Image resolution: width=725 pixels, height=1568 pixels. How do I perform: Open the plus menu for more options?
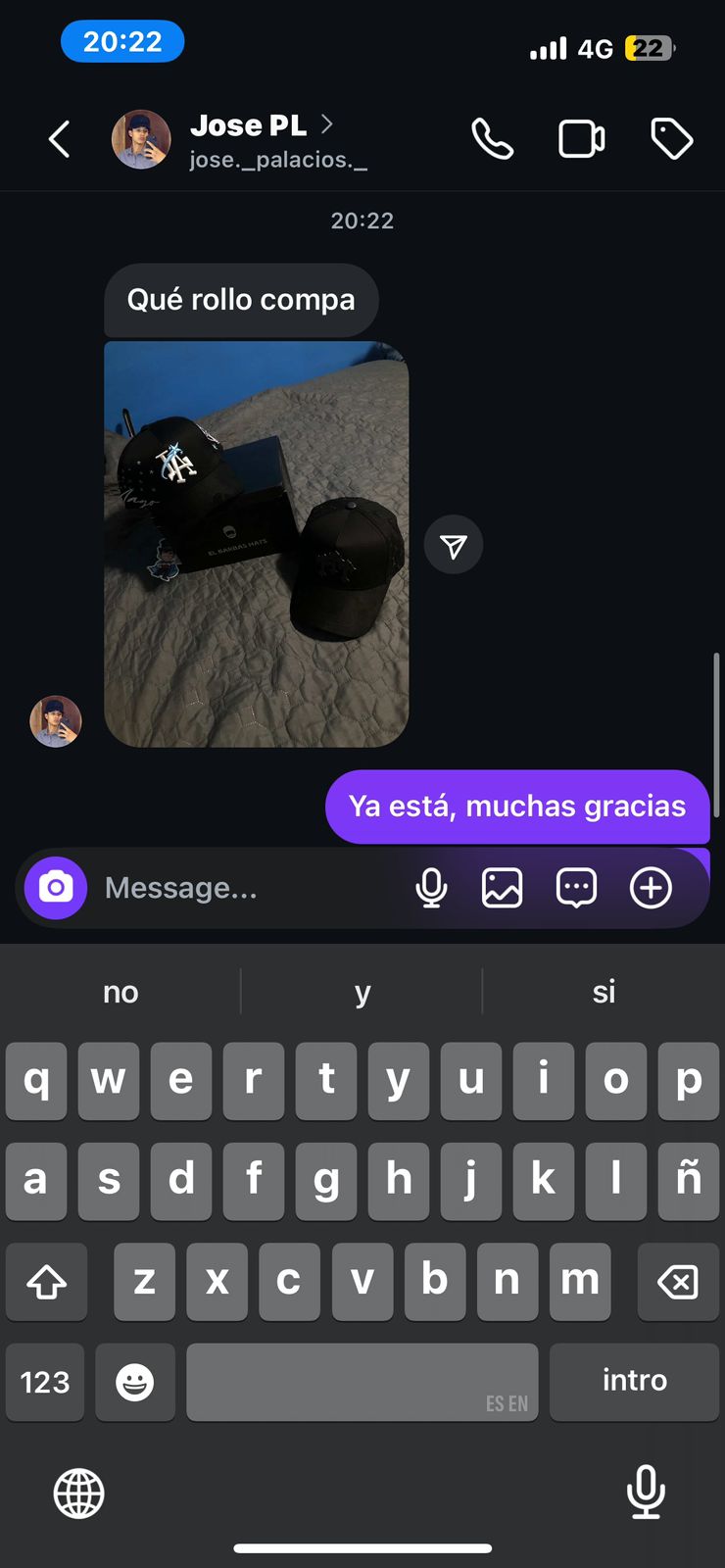(x=651, y=888)
